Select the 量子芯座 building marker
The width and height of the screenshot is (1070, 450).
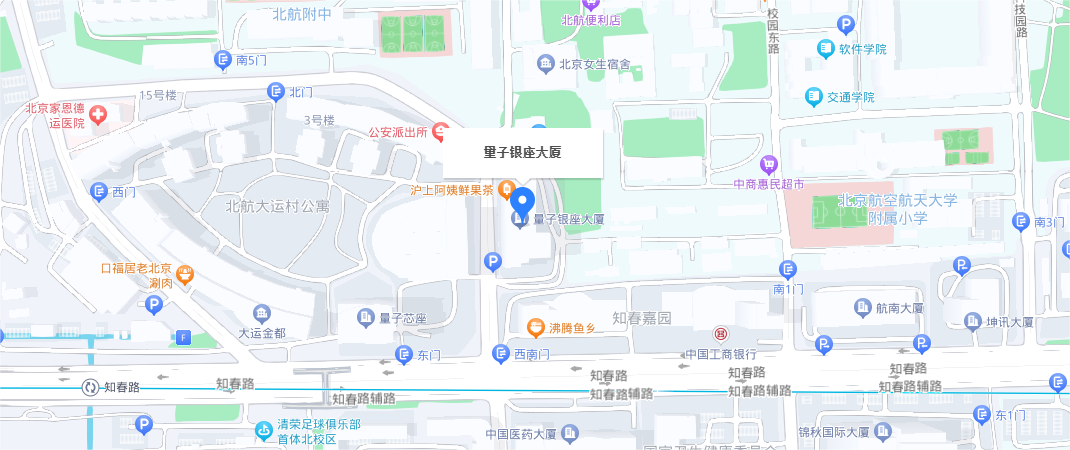(366, 318)
